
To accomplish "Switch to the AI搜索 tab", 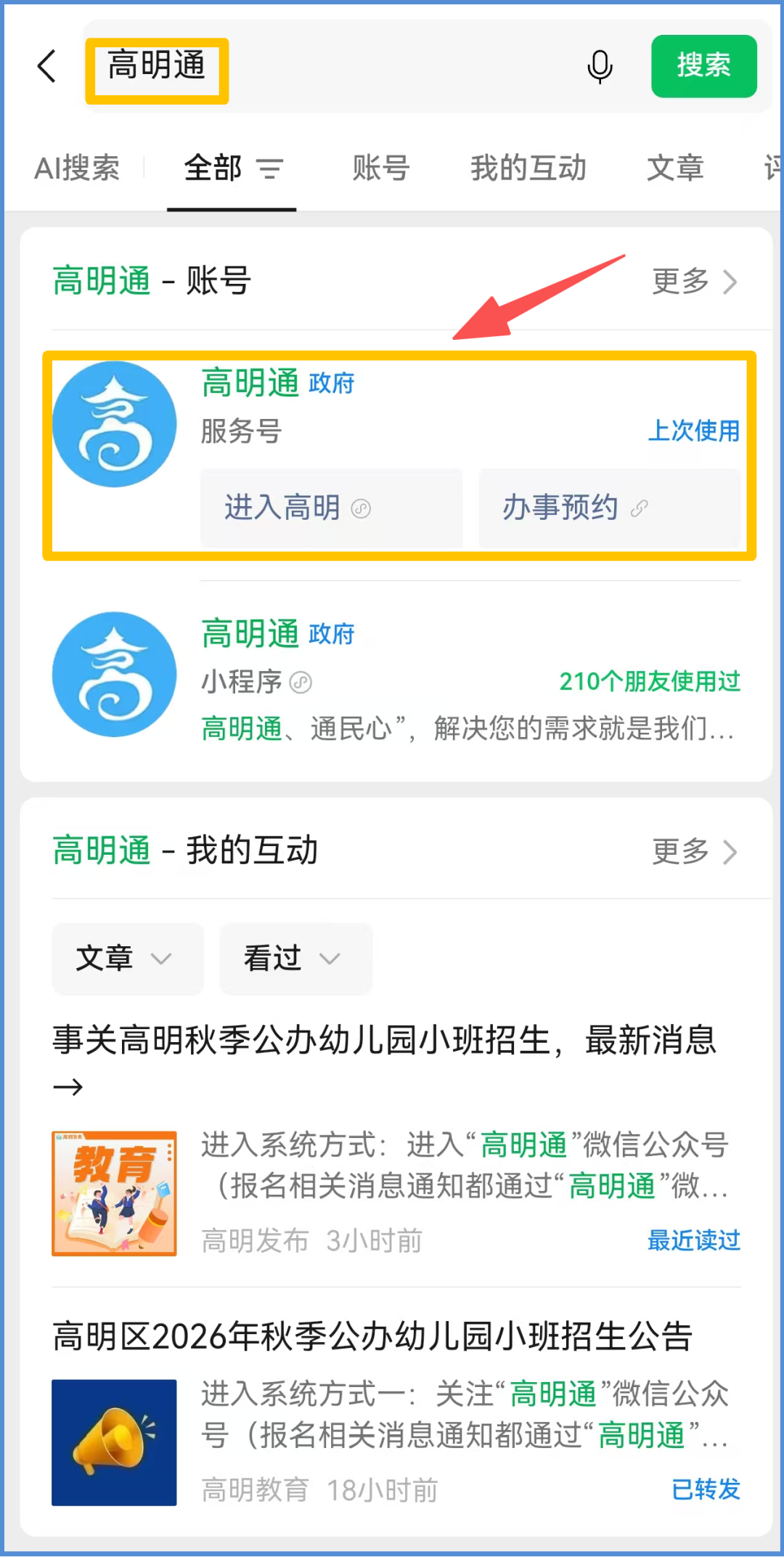I will [x=77, y=168].
